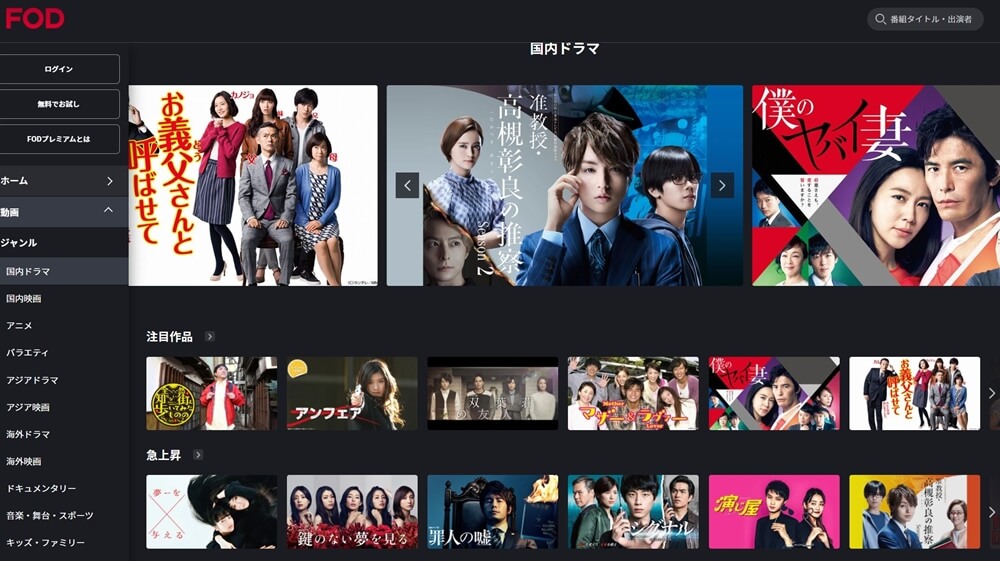The height and width of the screenshot is (561, 1000).
Task: Select アニメ genre
Action: [20, 325]
